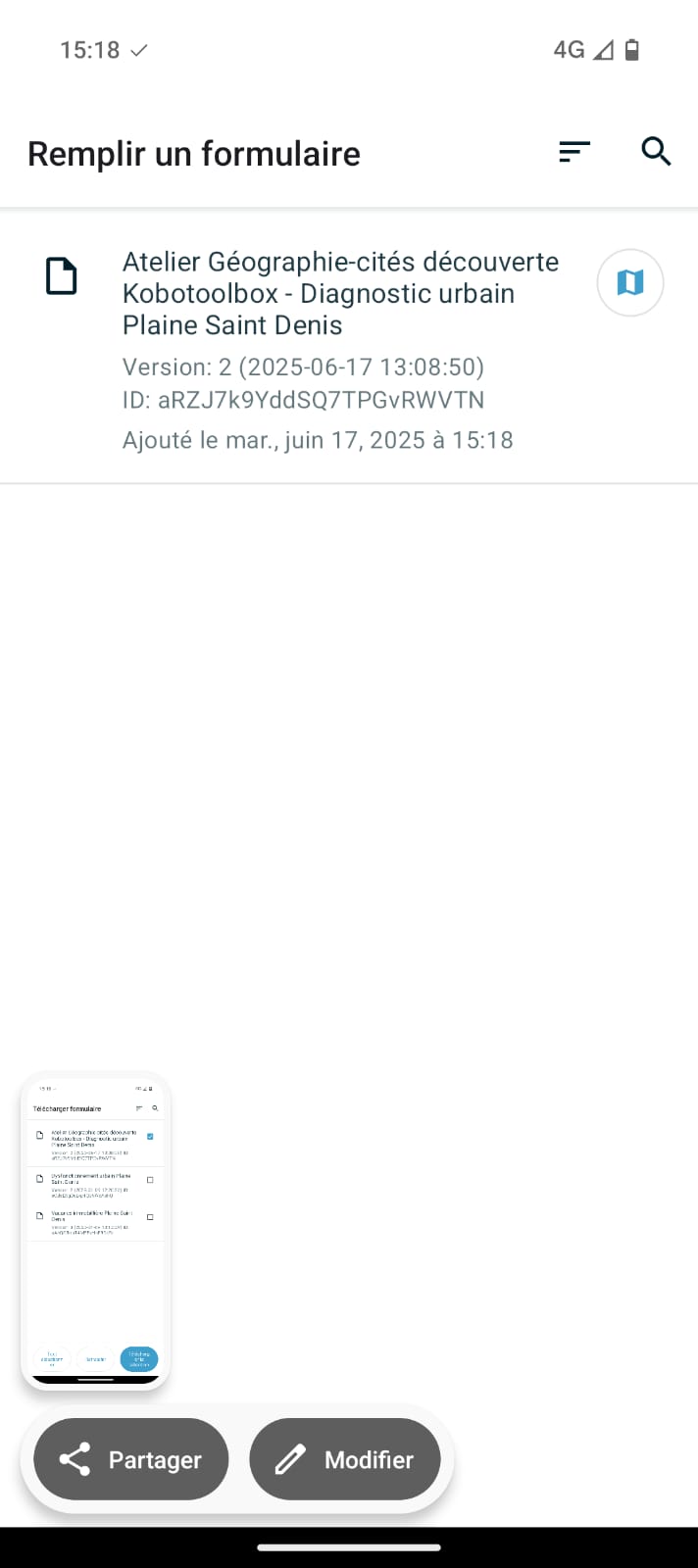This screenshot has width=698, height=1568.
Task: Open the sort options icon
Action: [x=574, y=152]
